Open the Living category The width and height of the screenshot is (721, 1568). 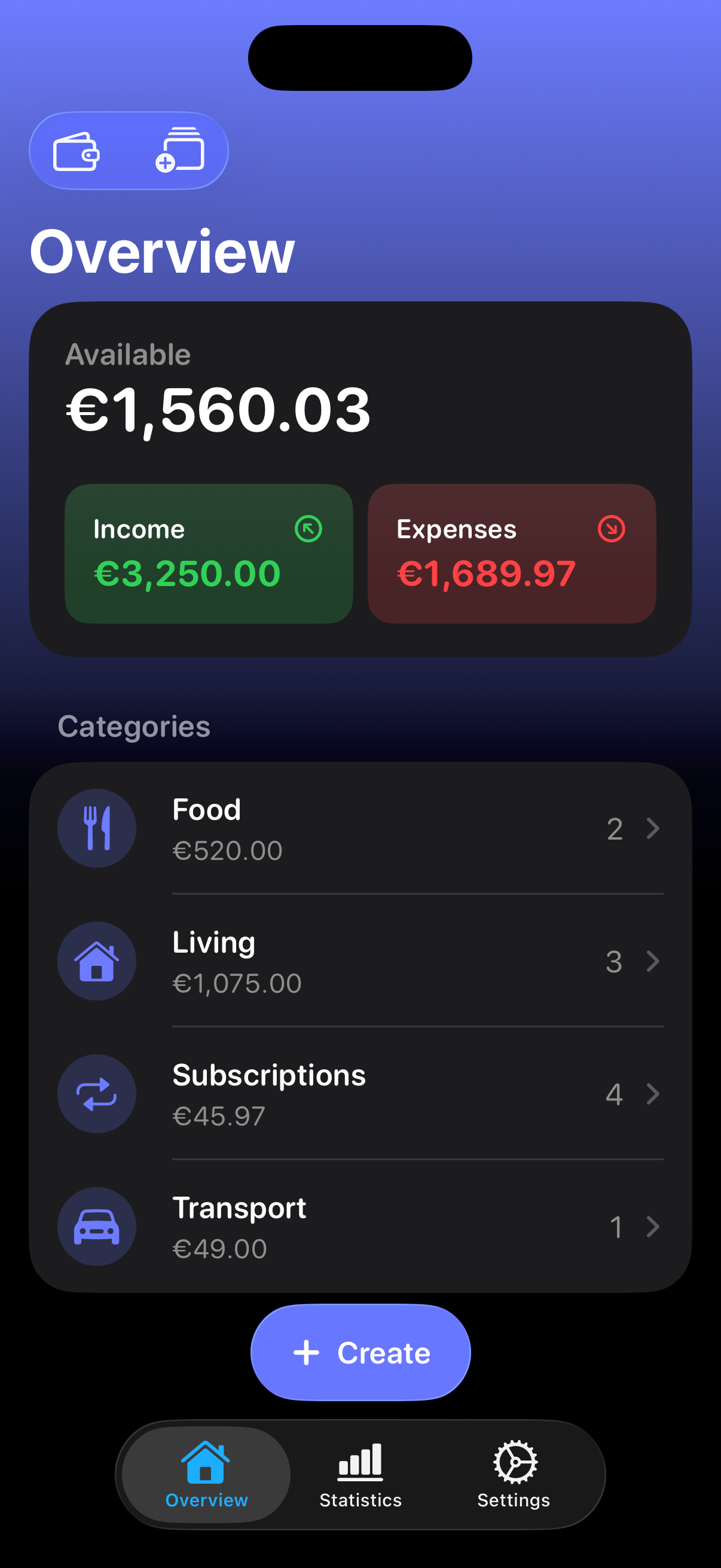point(360,961)
